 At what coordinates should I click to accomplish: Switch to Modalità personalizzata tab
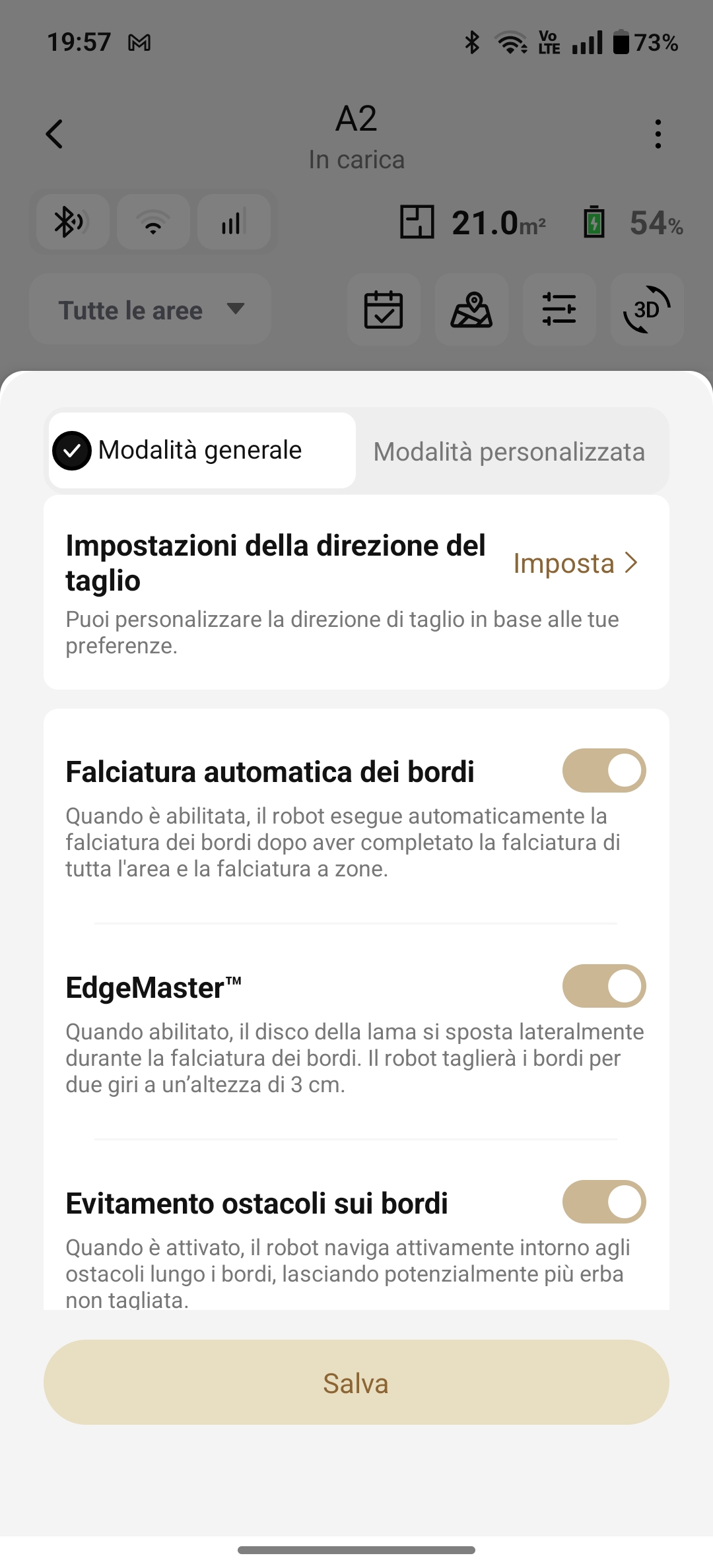coord(509,452)
